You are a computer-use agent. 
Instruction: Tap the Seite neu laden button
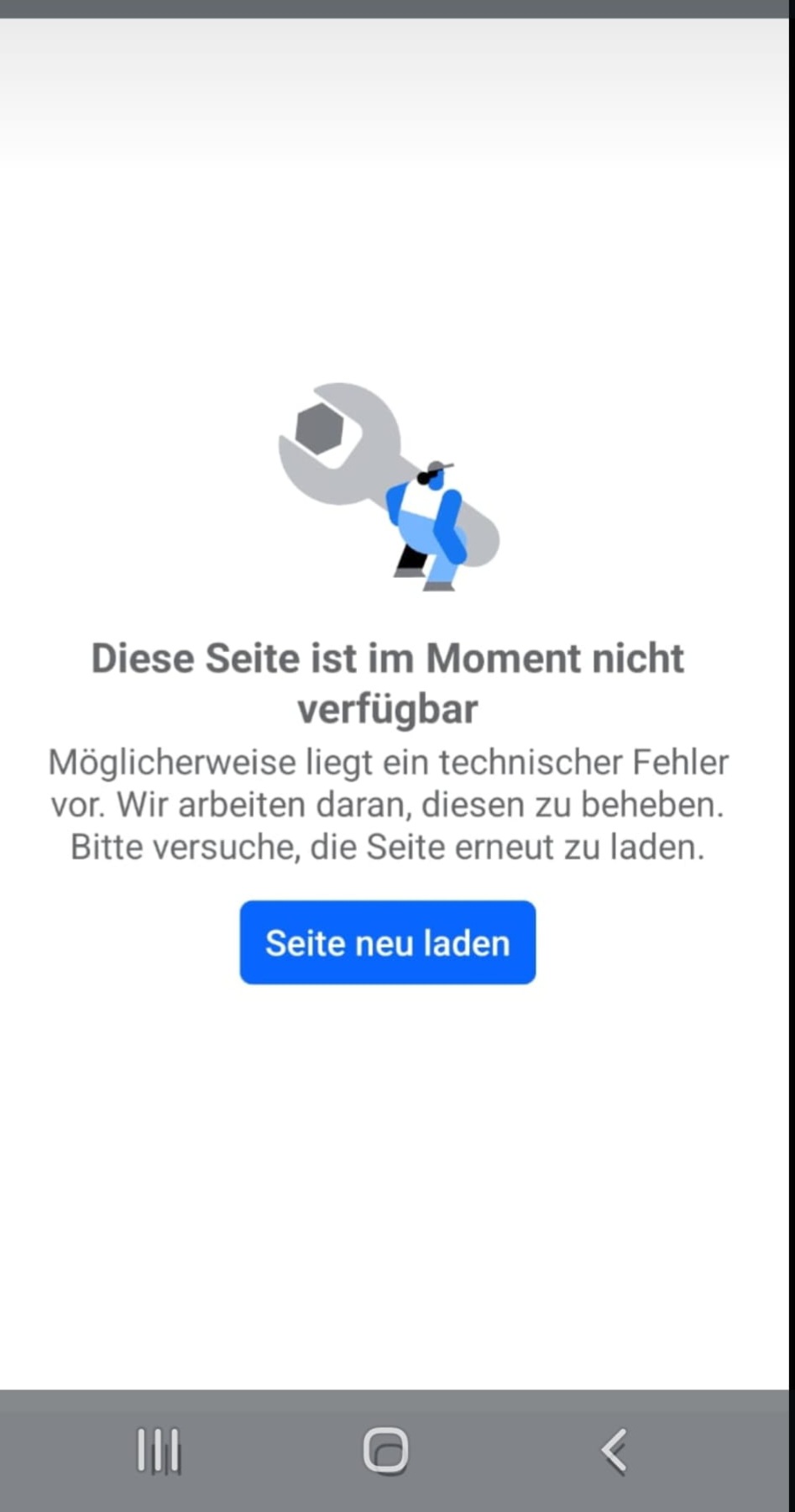(x=387, y=942)
